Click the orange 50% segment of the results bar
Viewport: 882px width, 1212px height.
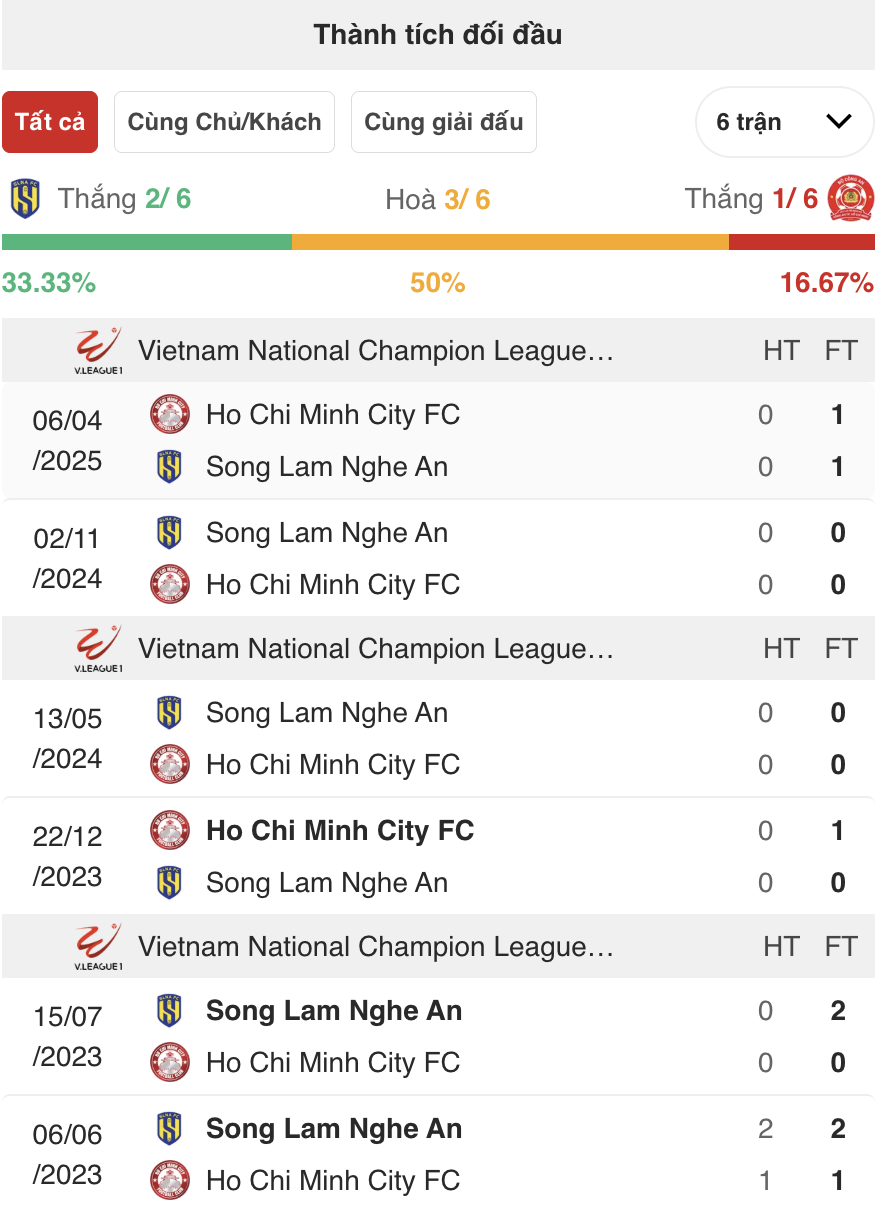510,241
